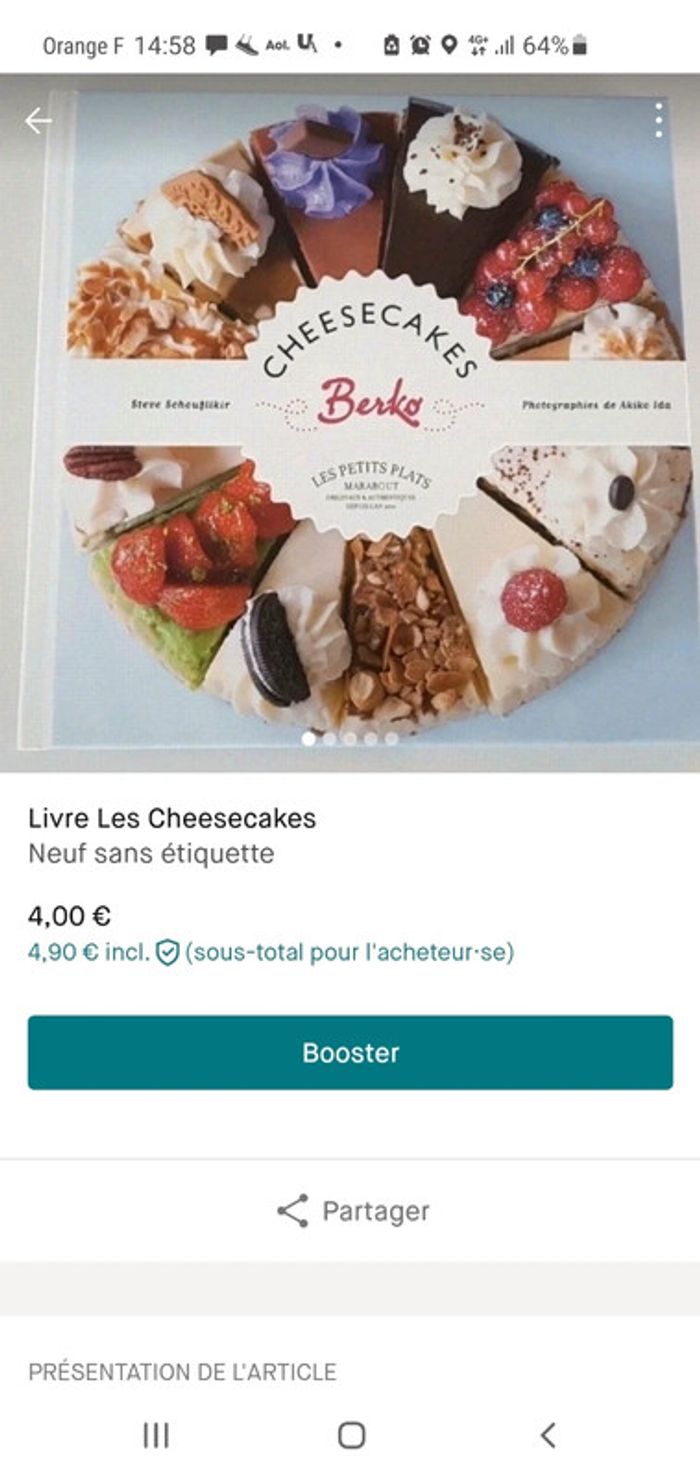View buyer protection fee details
Screen dimensions: 700x1478
(168, 953)
